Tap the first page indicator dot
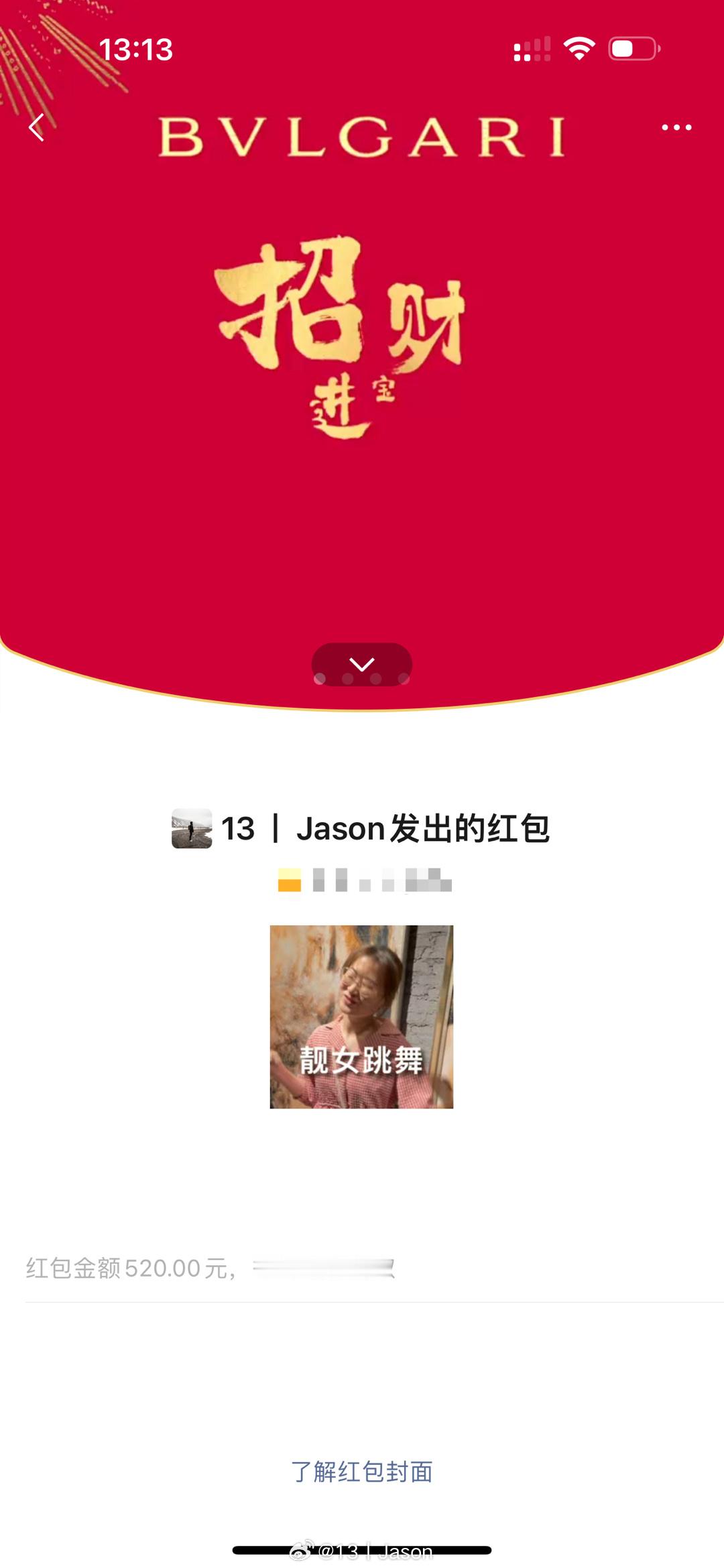The width and height of the screenshot is (724, 1568). 318,679
